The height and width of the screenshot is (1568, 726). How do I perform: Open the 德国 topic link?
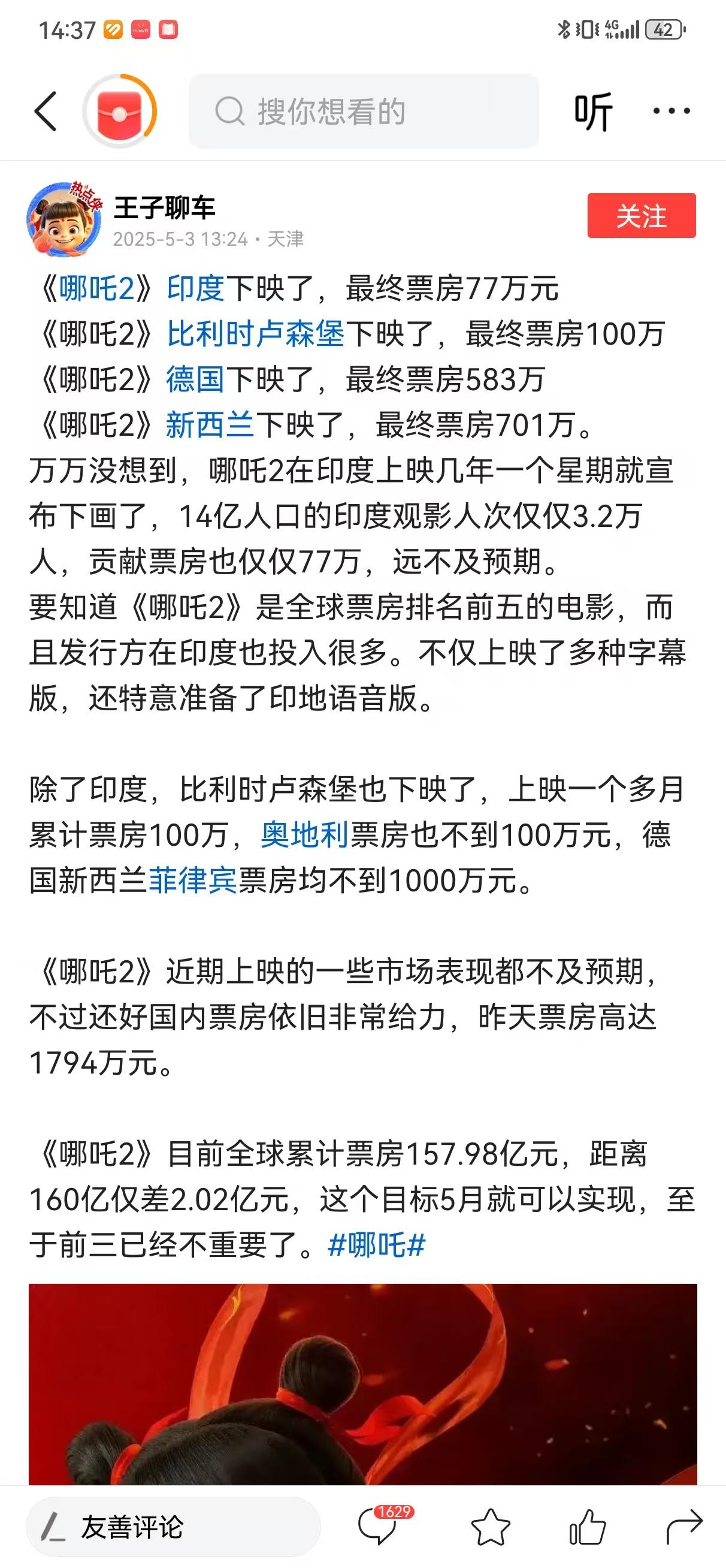click(198, 381)
